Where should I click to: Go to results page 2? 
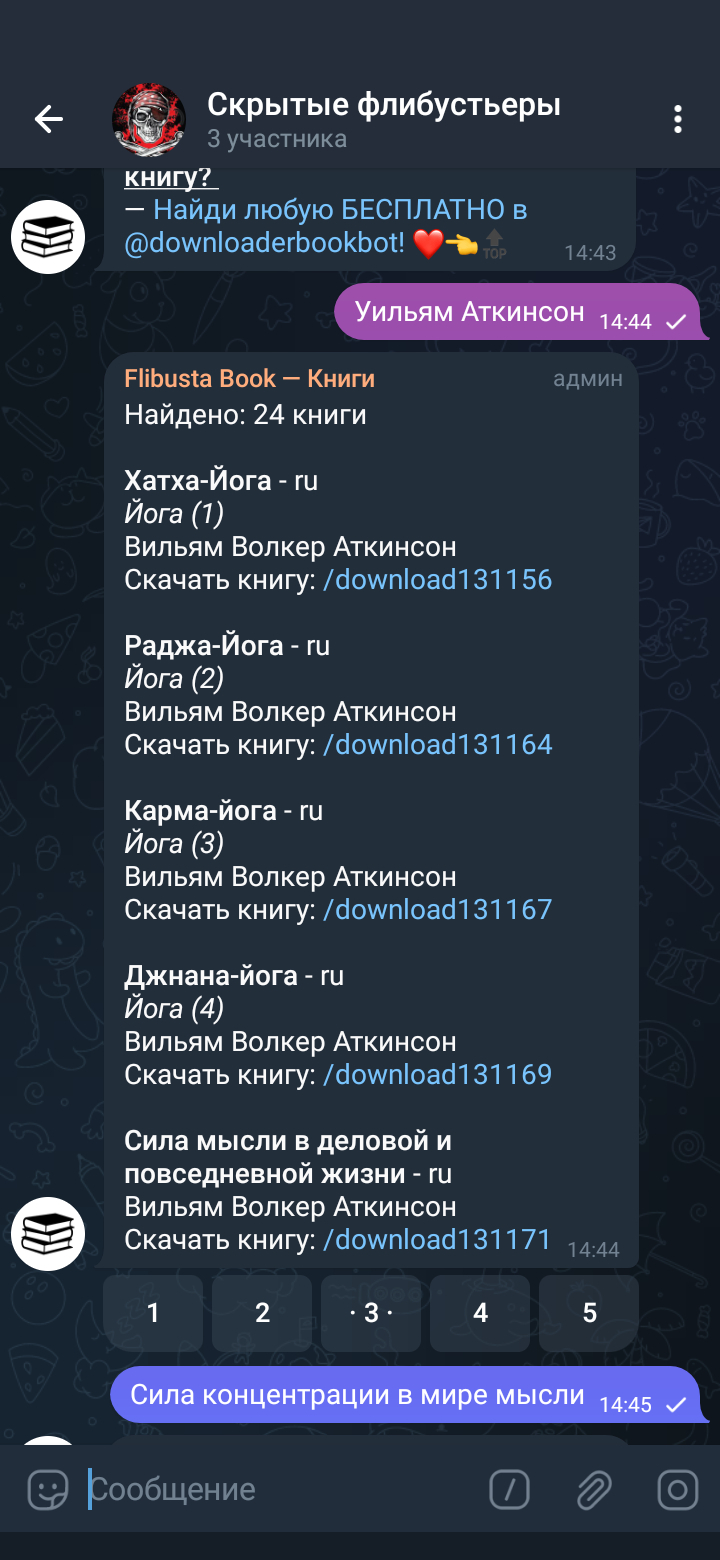[262, 1313]
